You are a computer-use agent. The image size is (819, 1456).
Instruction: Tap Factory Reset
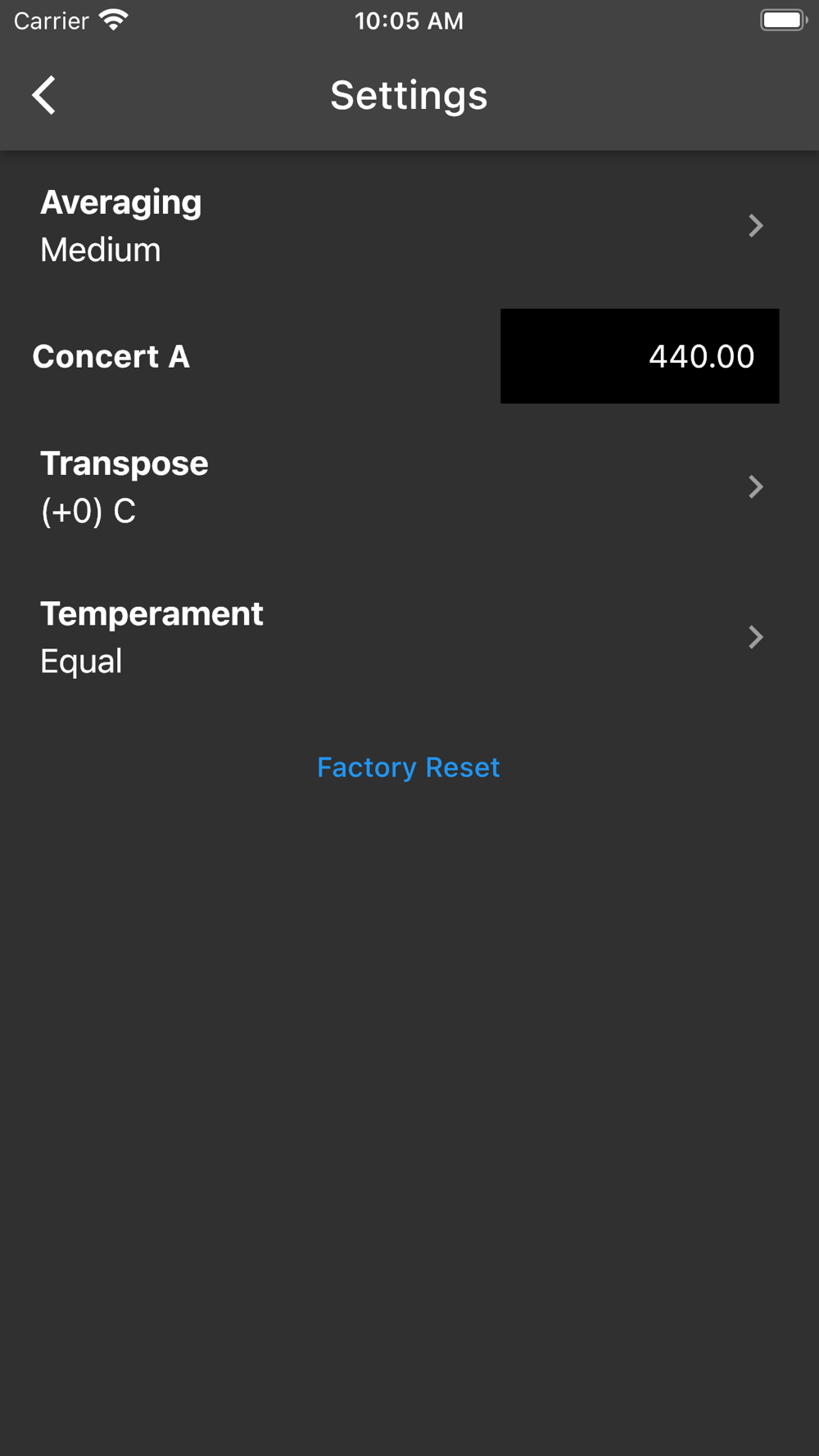click(408, 767)
